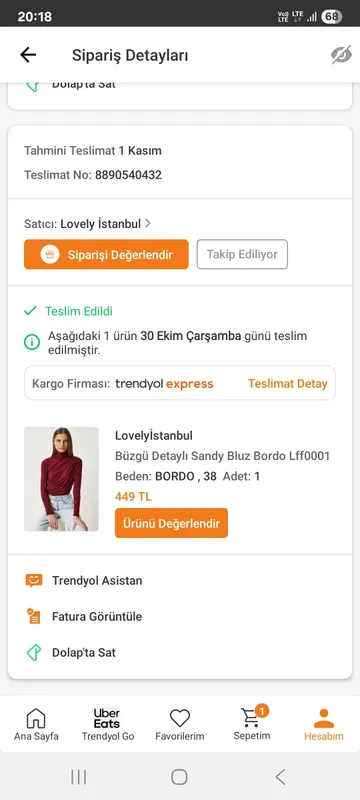Go back from Sipariş Detayları
Viewport: 360px width, 800px height.
point(28,55)
